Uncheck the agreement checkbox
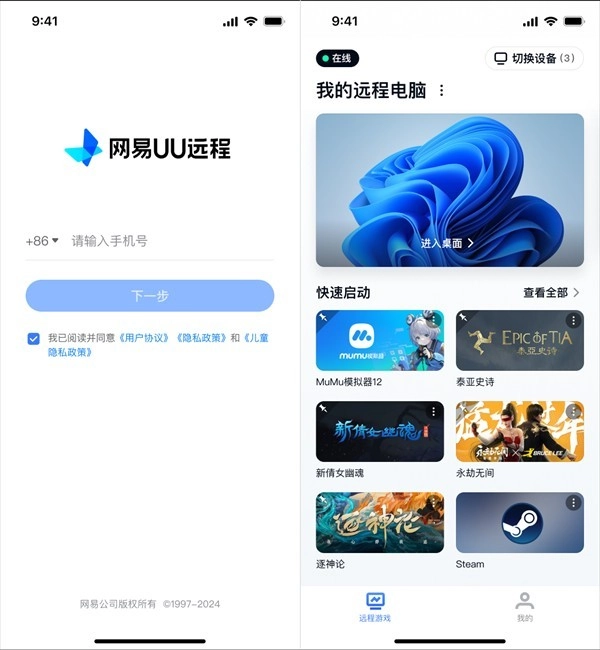 [x=34, y=339]
